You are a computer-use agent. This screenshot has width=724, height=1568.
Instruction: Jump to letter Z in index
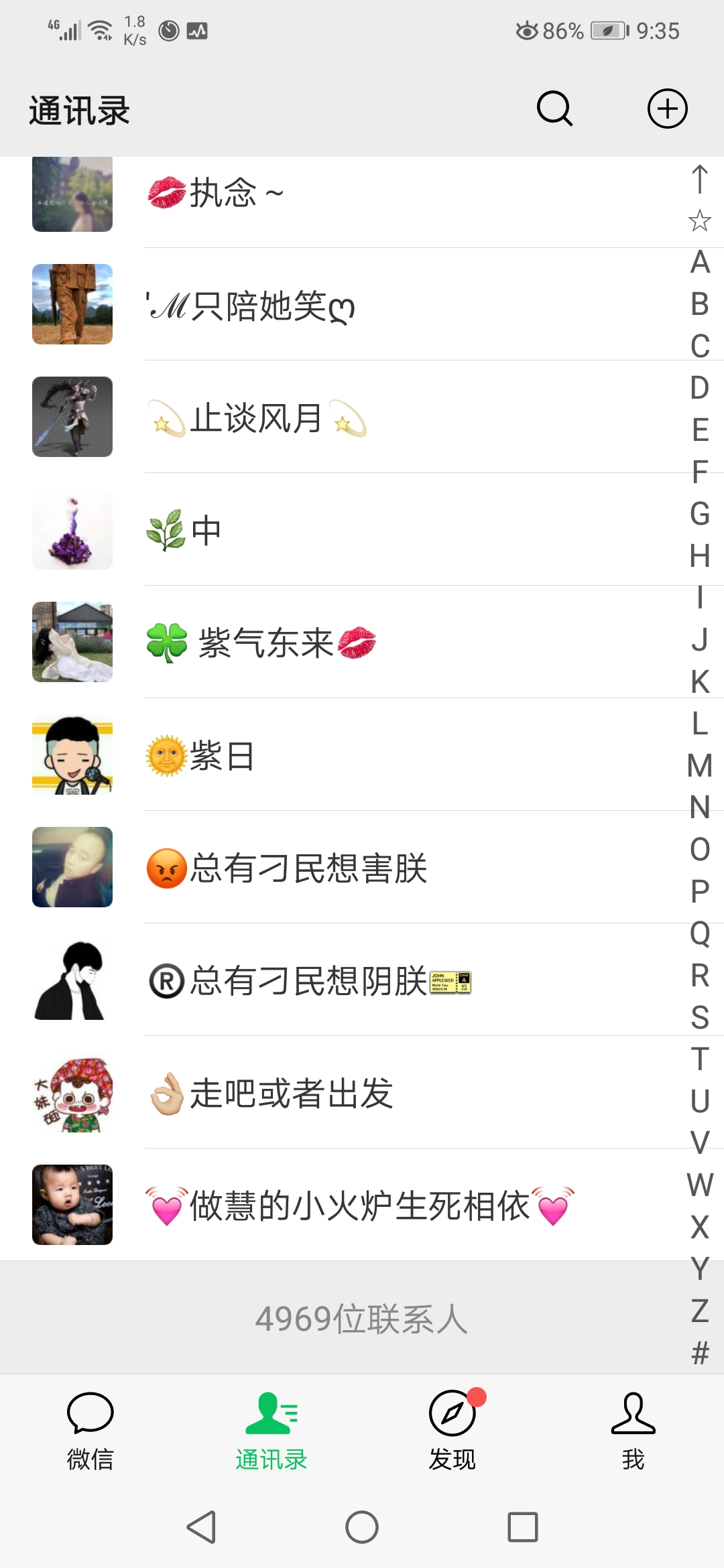(x=700, y=1311)
